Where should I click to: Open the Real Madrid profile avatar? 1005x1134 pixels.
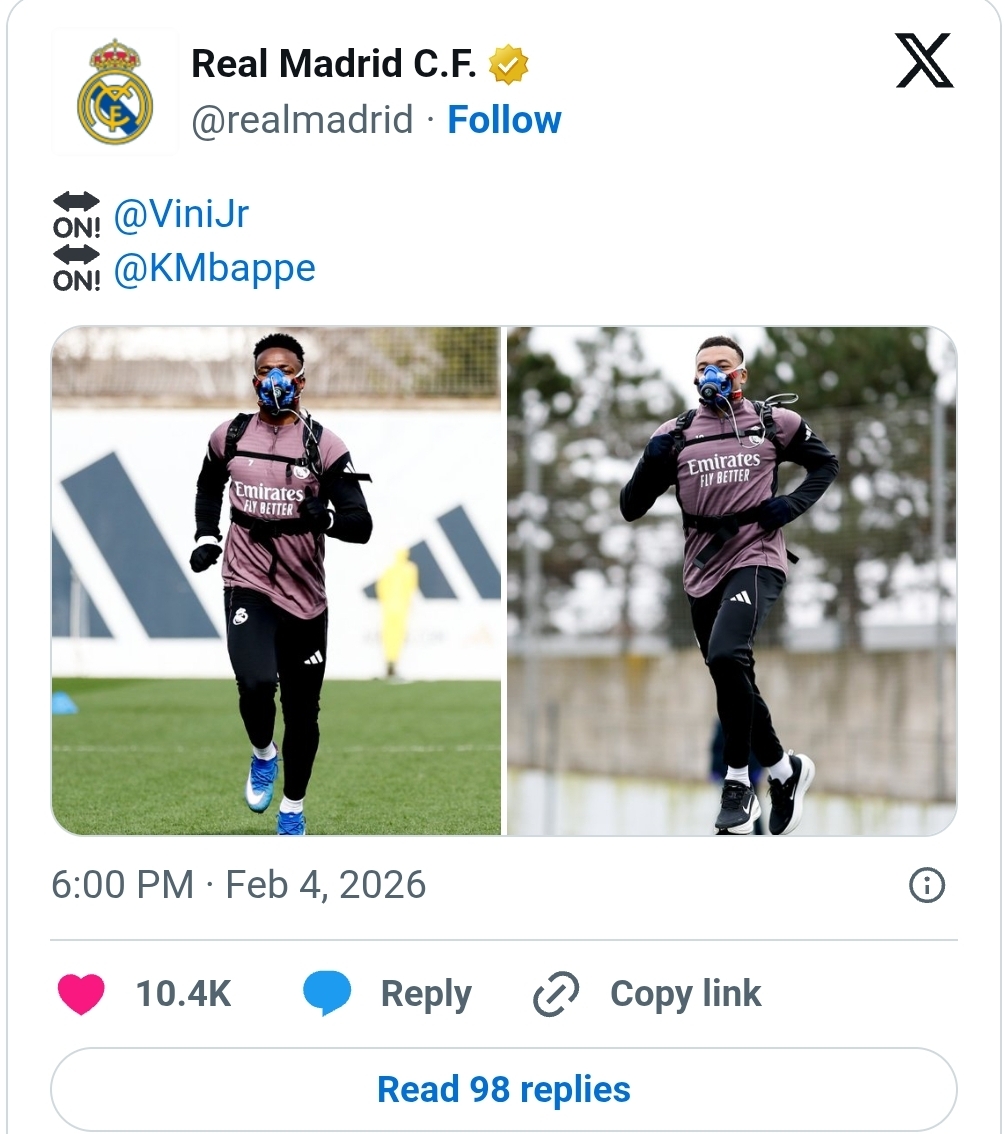pos(115,92)
